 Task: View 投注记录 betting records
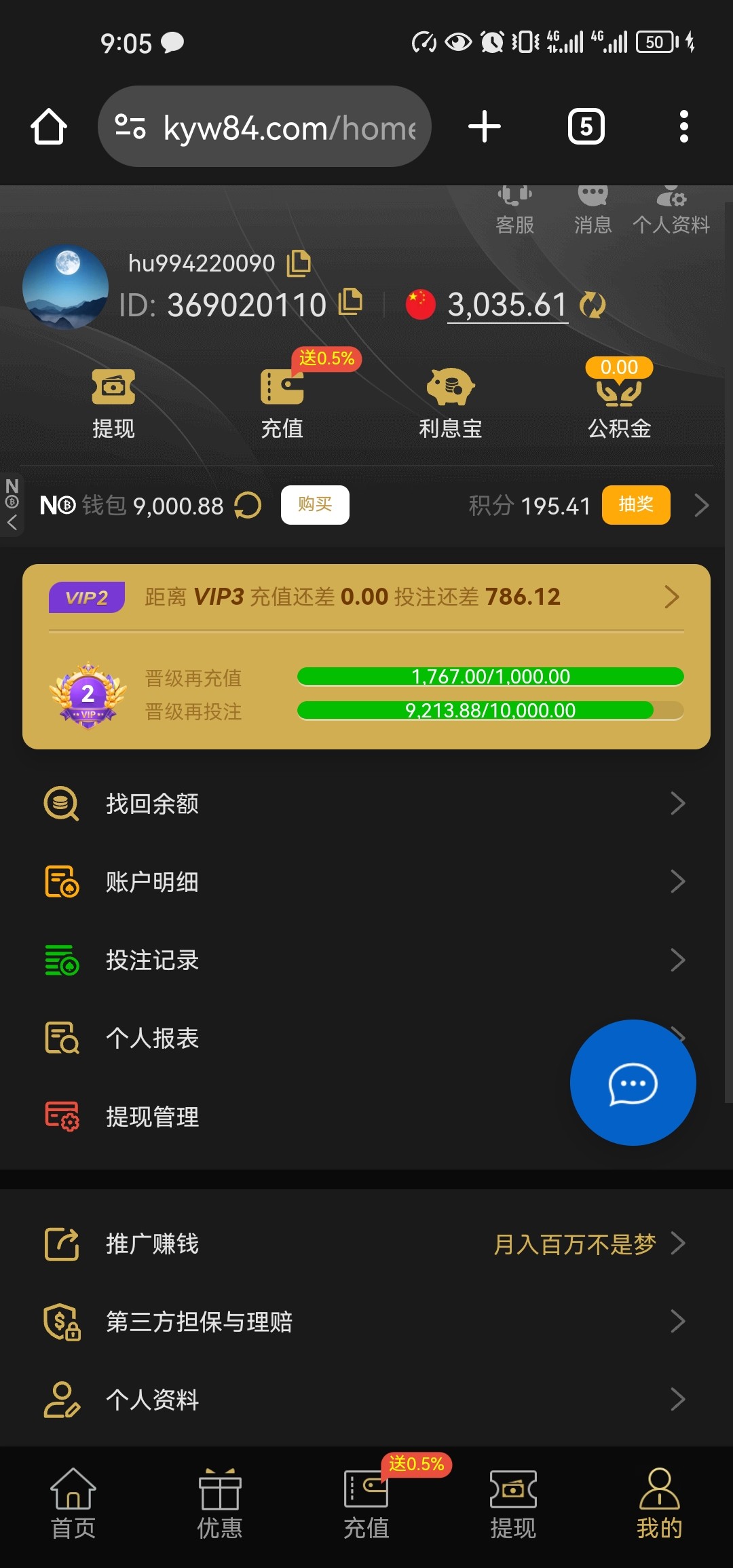366,960
